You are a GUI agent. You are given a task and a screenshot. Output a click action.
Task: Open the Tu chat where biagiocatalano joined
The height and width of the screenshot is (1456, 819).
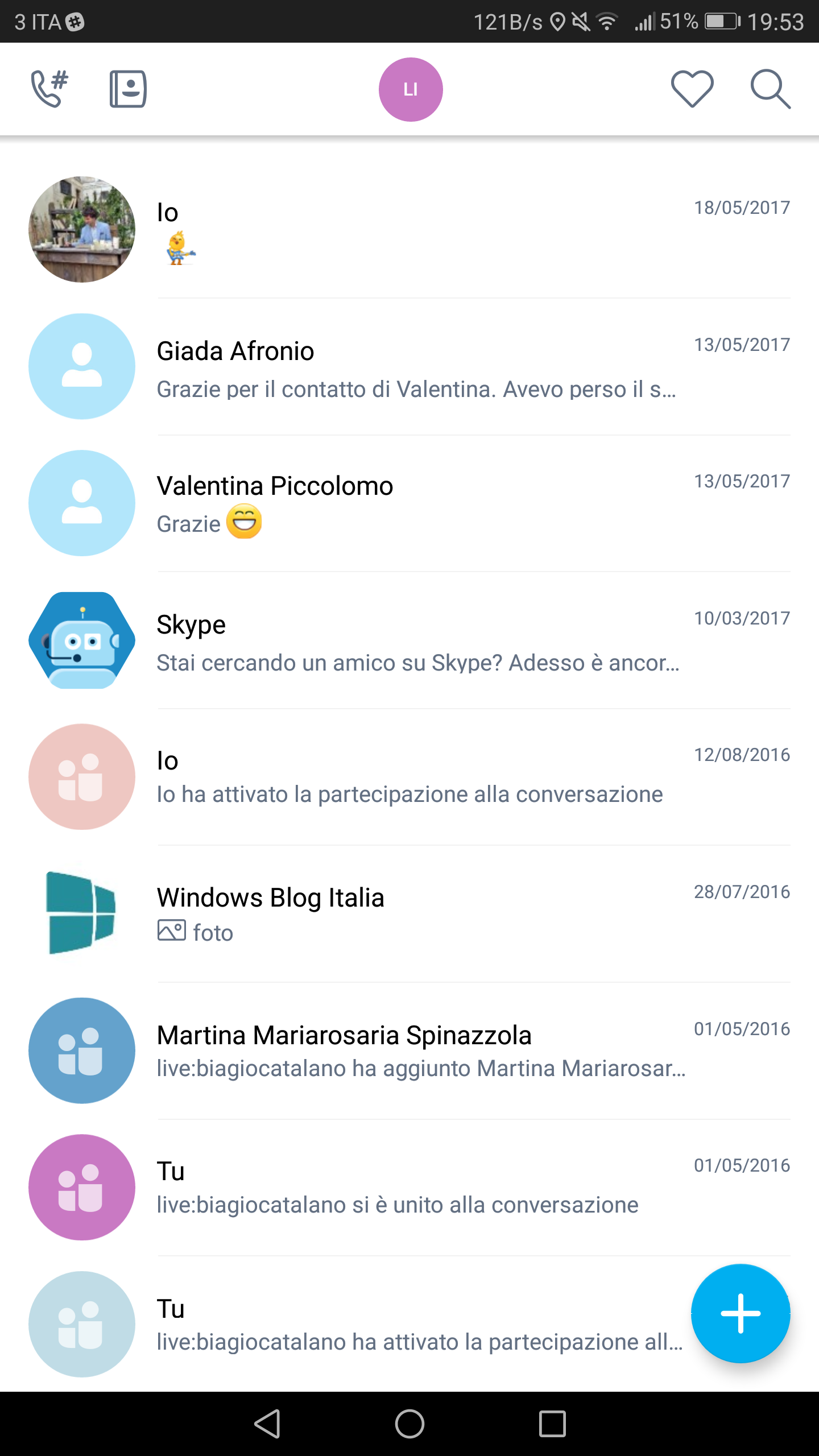point(409,1188)
